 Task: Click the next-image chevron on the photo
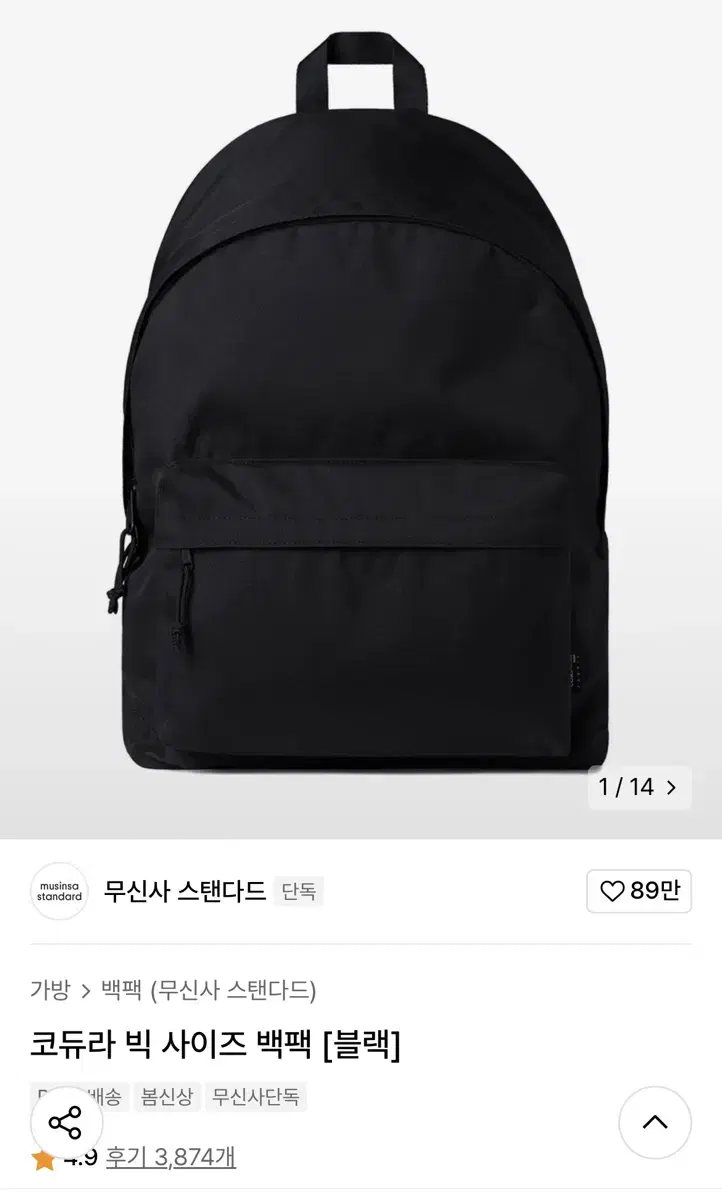point(672,787)
